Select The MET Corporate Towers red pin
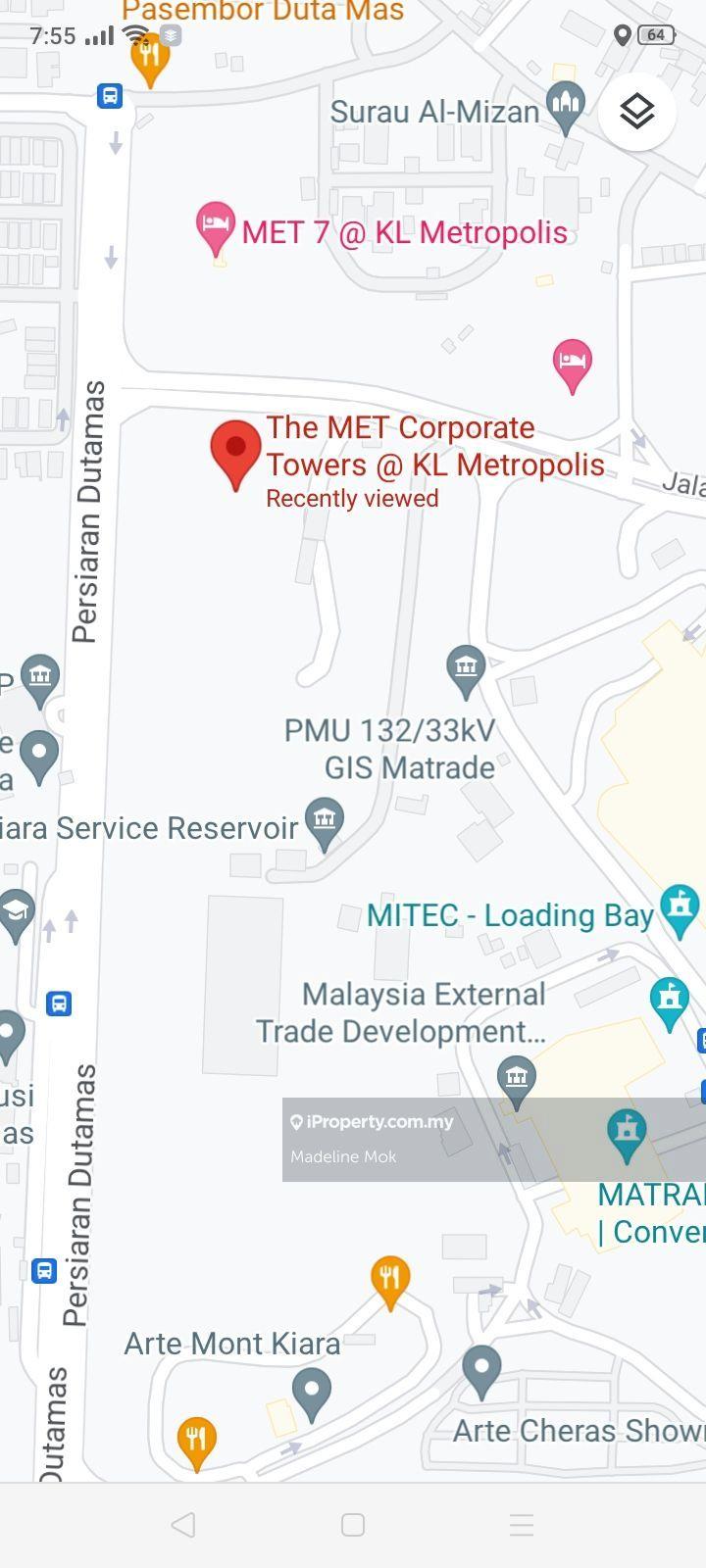The width and height of the screenshot is (706, 1568). click(x=235, y=451)
